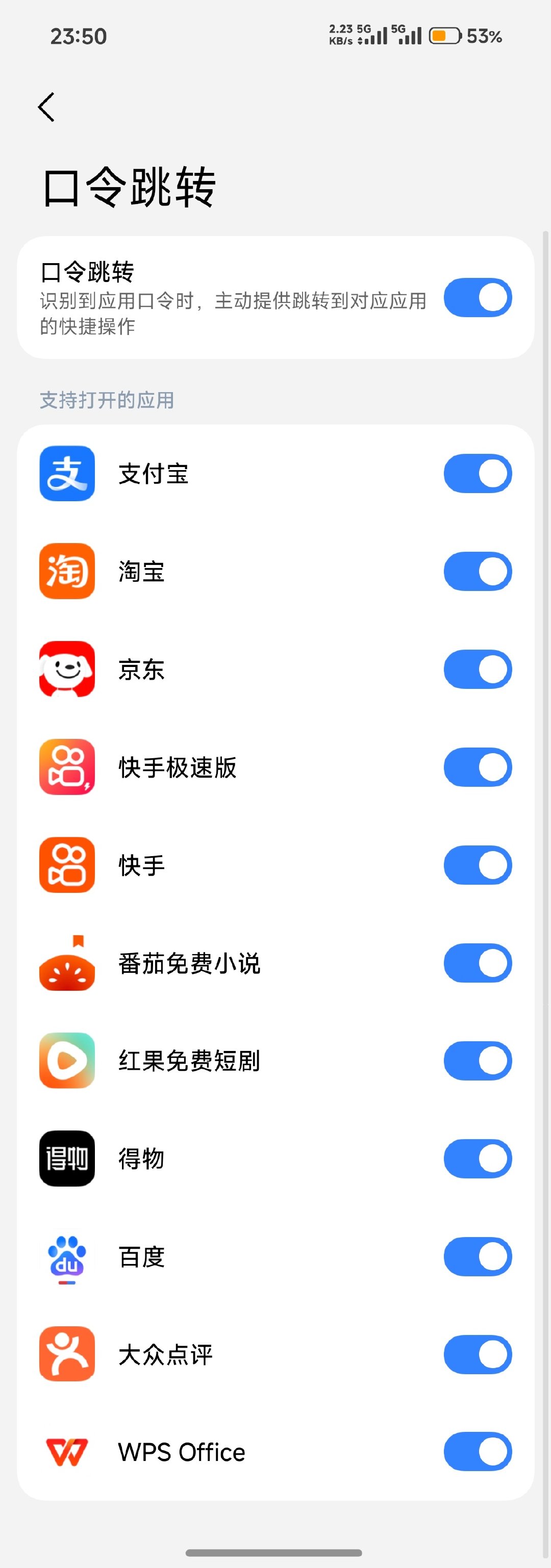
Task: Toggle off 得物
Action: pyautogui.click(x=478, y=1159)
